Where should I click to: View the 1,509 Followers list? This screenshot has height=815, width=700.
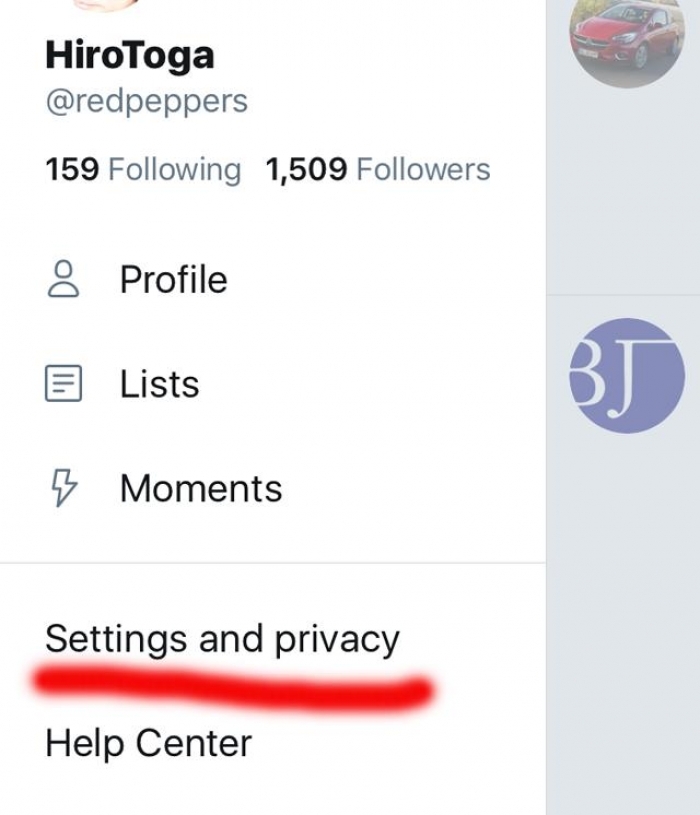point(378,170)
